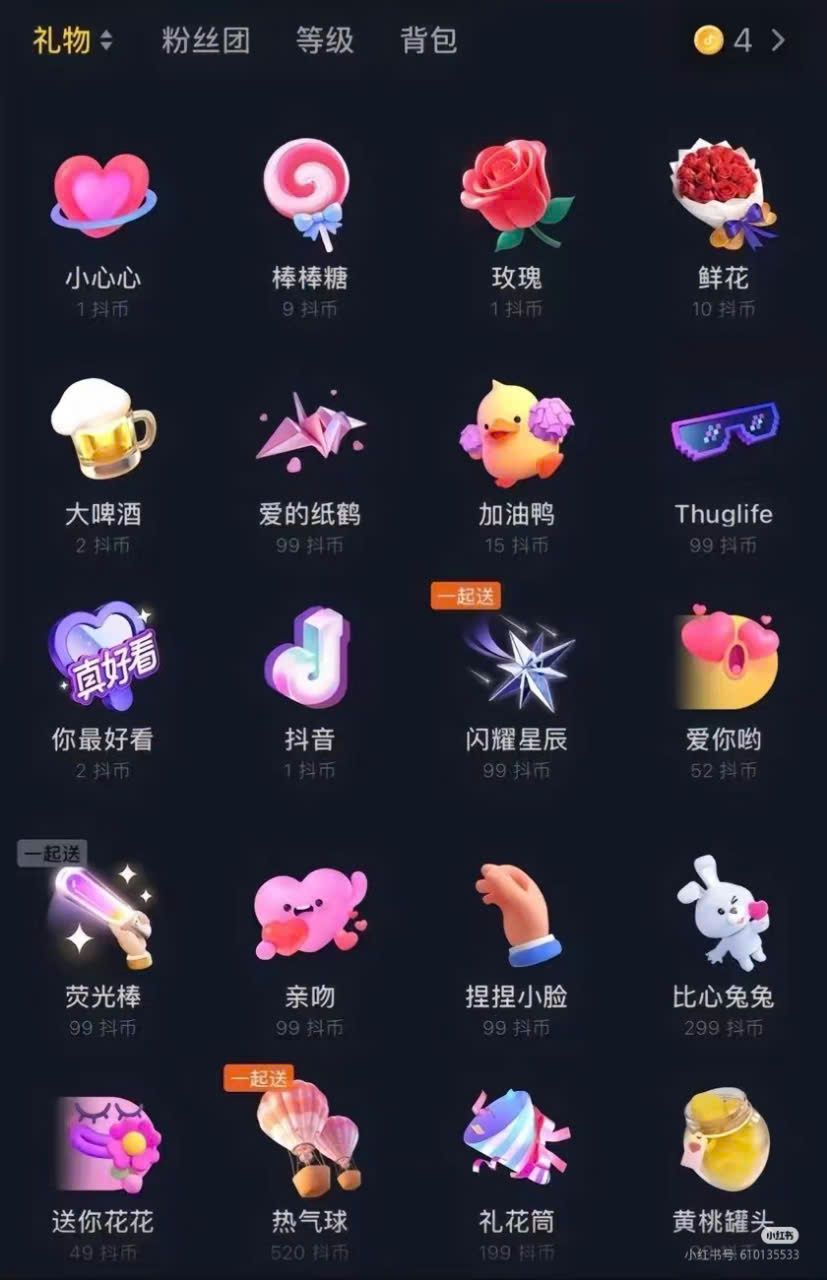Screen dimensions: 827x1280
Task: Open the 抖币 coin balance
Action: 740,40
